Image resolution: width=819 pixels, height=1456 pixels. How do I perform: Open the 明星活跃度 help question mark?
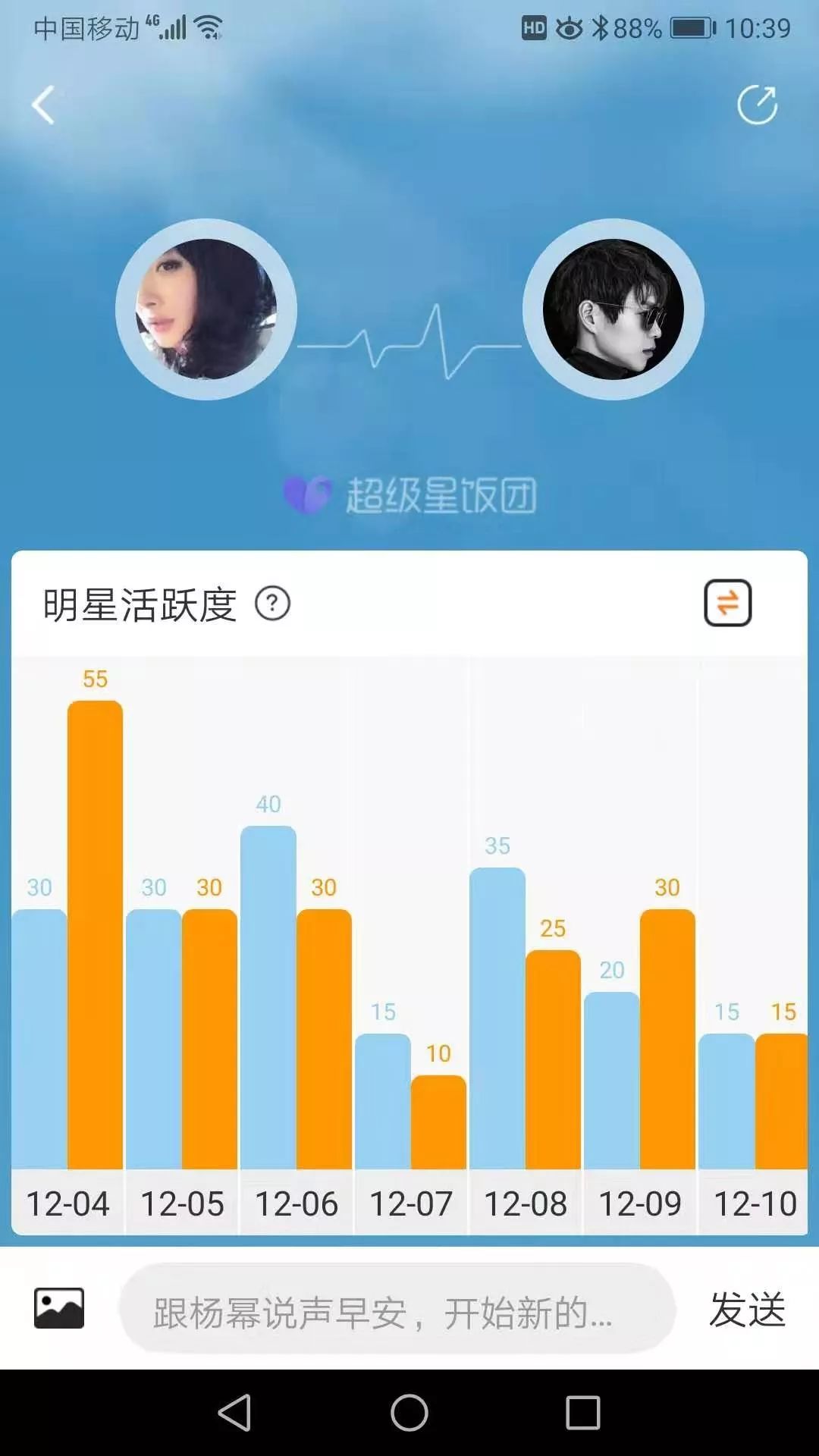tap(272, 604)
